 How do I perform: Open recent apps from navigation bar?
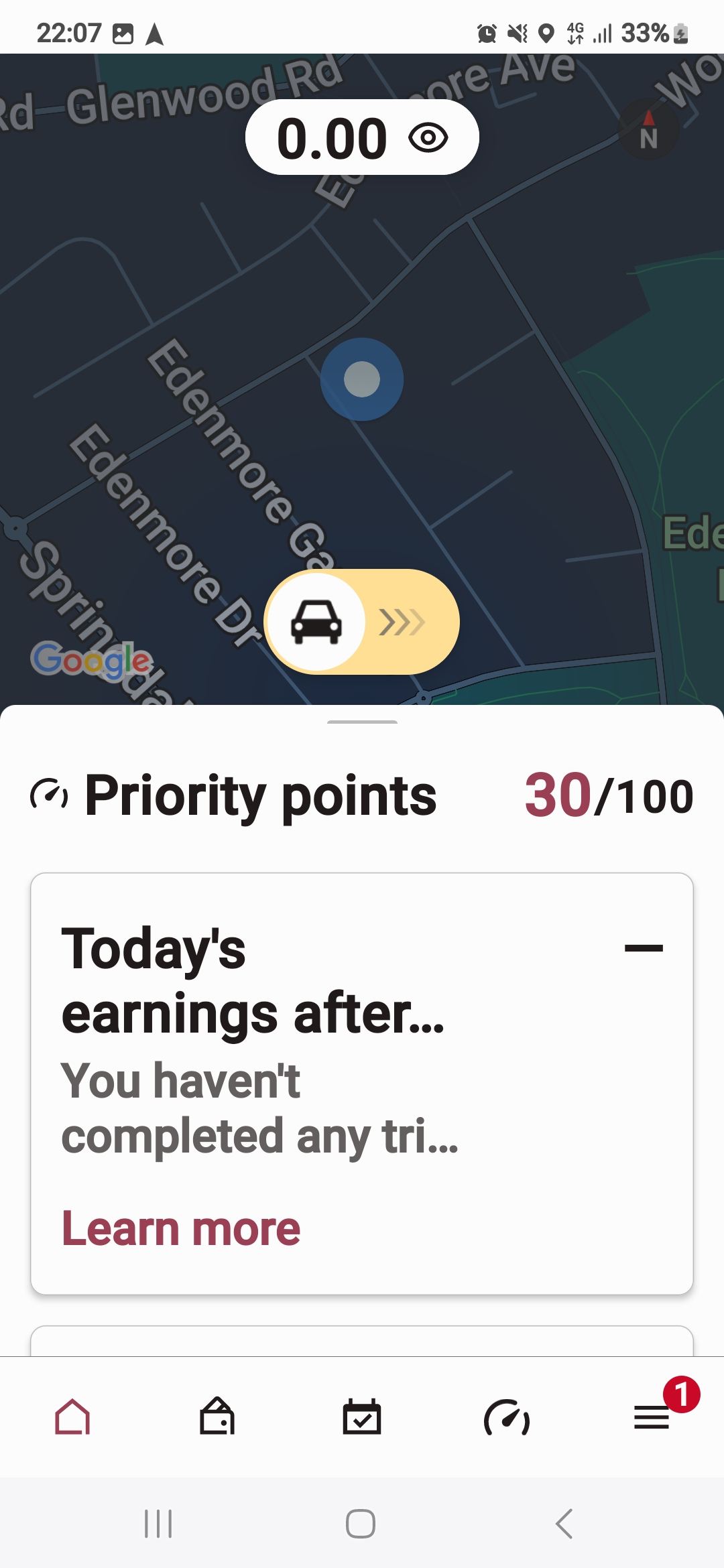click(x=158, y=1524)
